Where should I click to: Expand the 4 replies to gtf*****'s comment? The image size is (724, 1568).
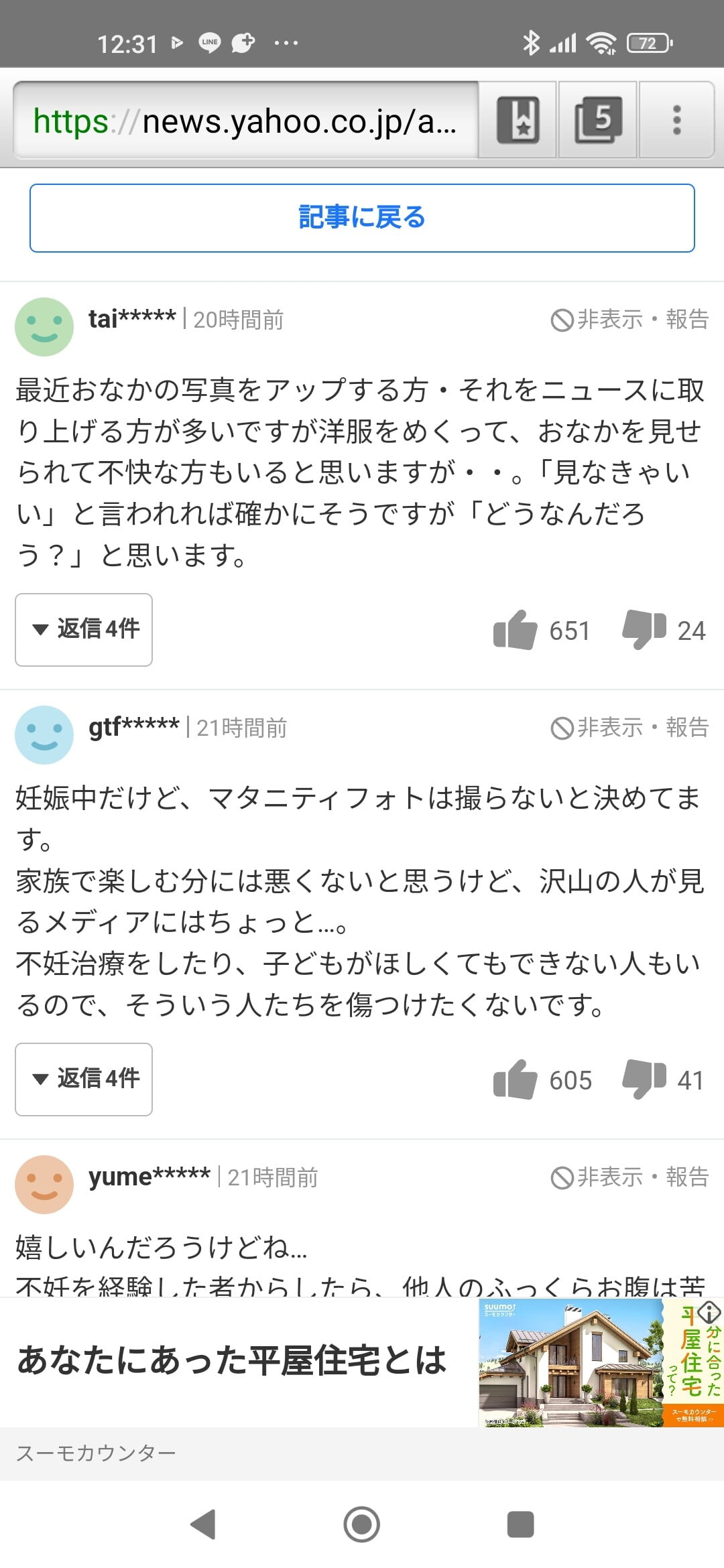click(84, 1079)
